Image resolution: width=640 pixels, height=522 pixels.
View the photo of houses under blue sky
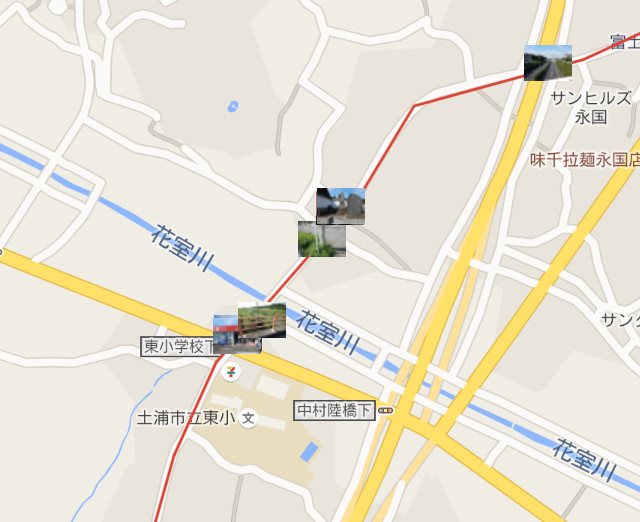click(341, 205)
